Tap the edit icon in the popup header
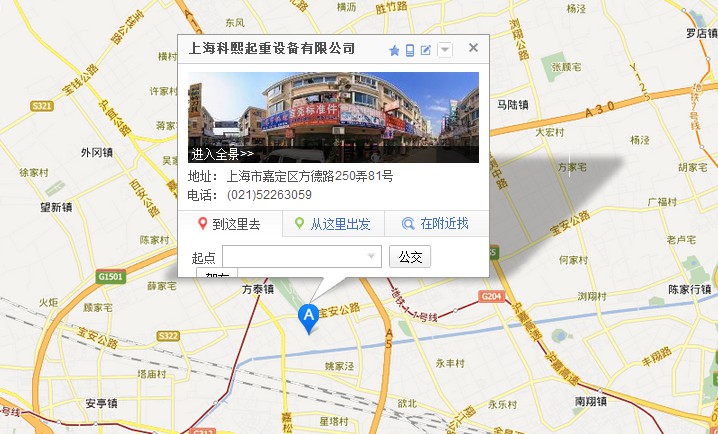The width and height of the screenshot is (718, 434). click(426, 50)
